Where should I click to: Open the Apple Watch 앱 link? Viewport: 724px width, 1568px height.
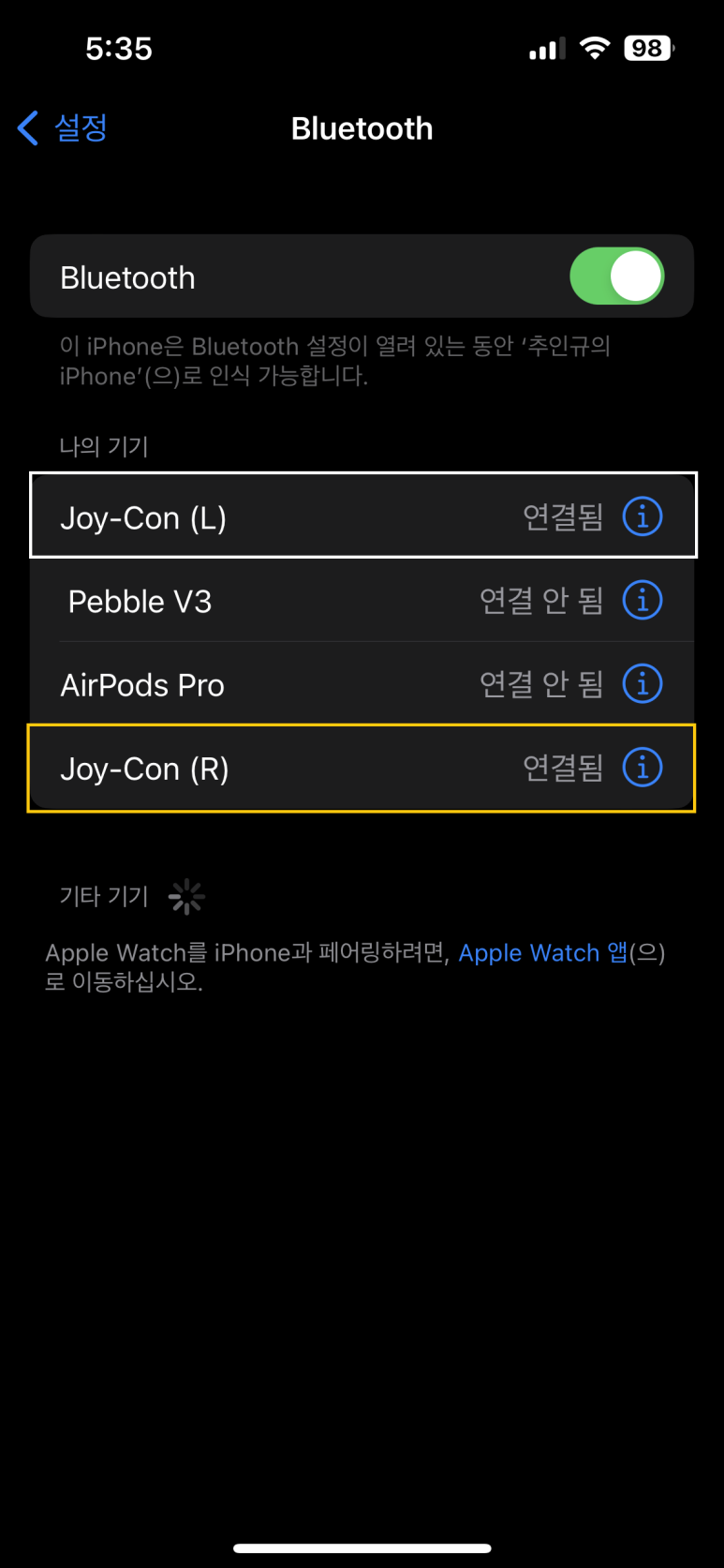[x=543, y=952]
